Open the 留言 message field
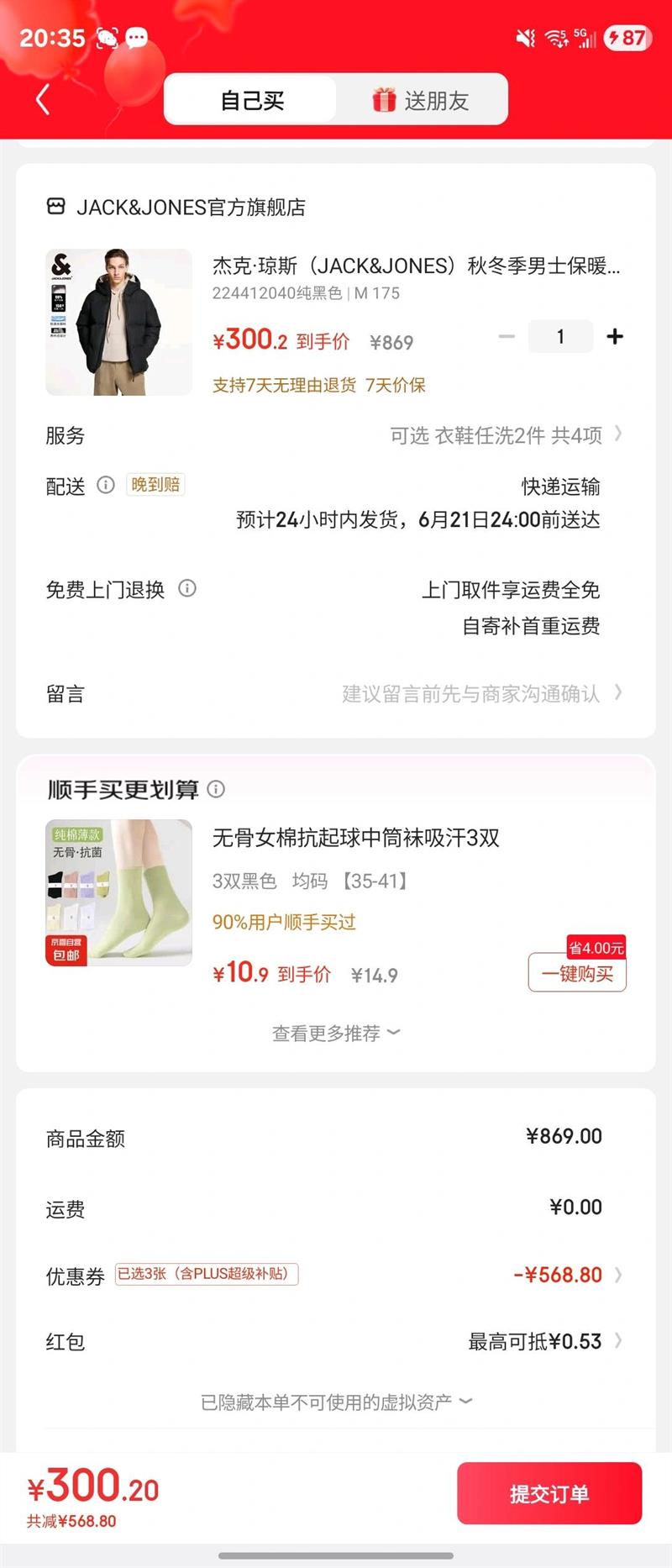672x1568 pixels. [x=334, y=693]
